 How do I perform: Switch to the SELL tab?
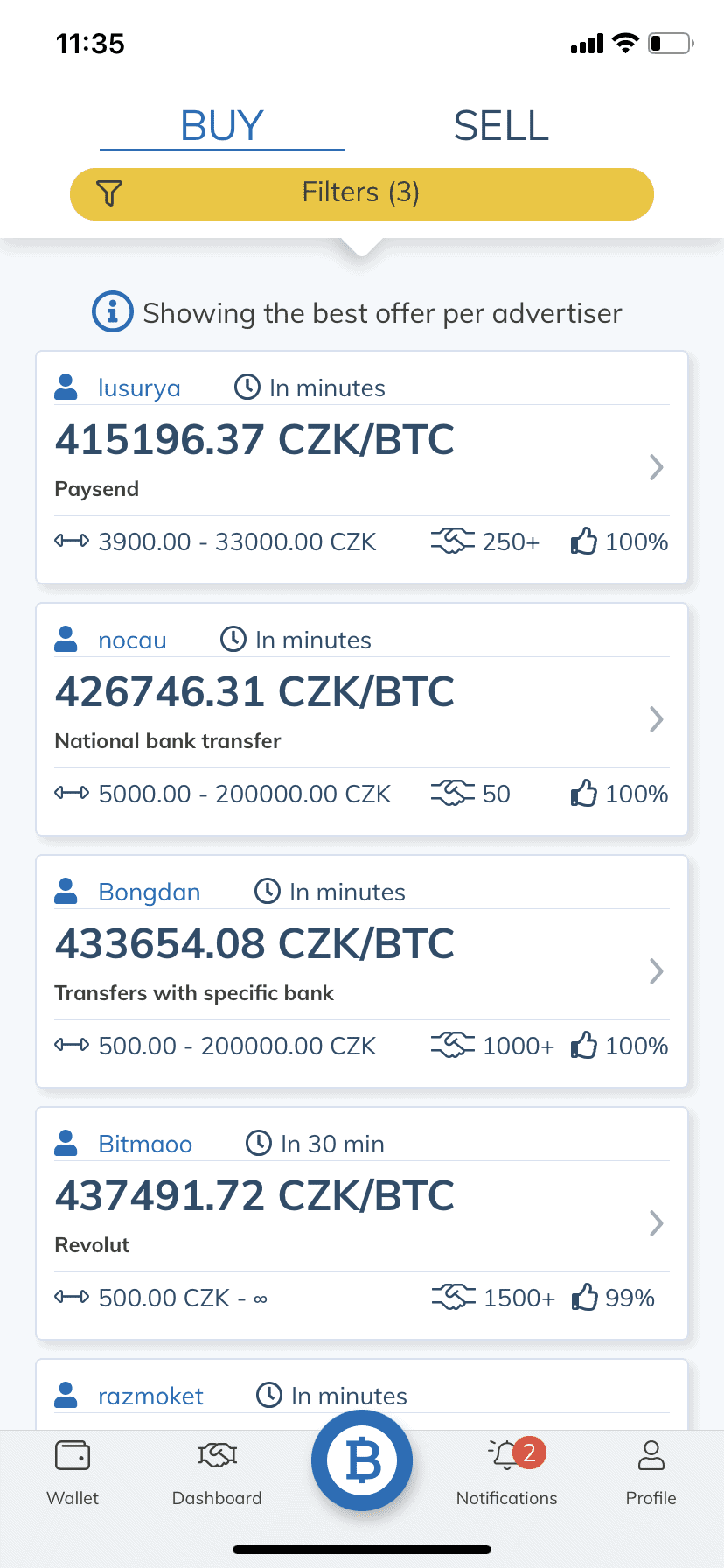pyautogui.click(x=500, y=126)
